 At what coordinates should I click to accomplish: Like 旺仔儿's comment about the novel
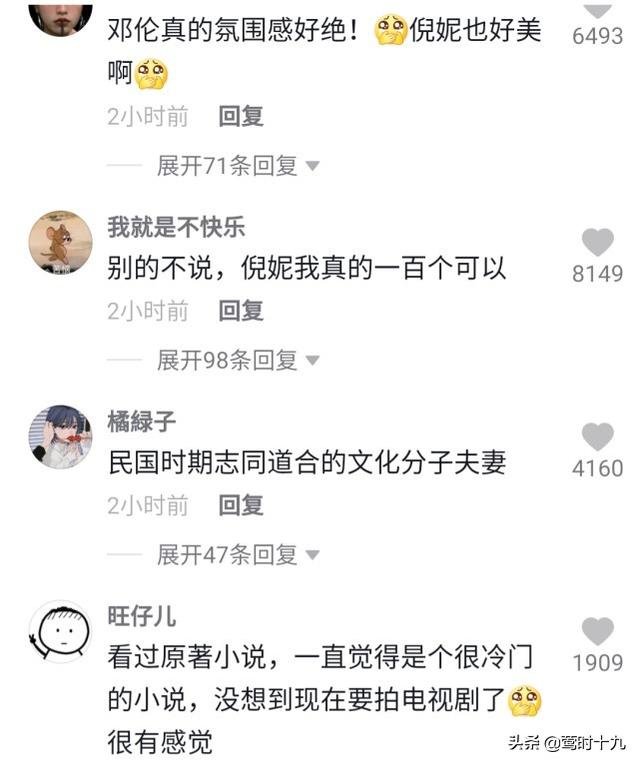[597, 632]
